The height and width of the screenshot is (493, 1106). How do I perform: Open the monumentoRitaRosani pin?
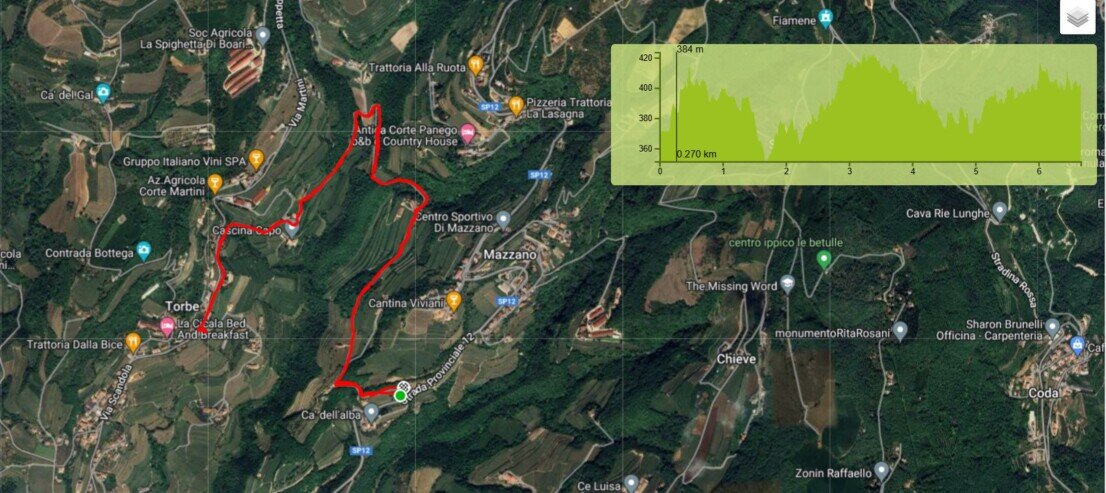900,329
